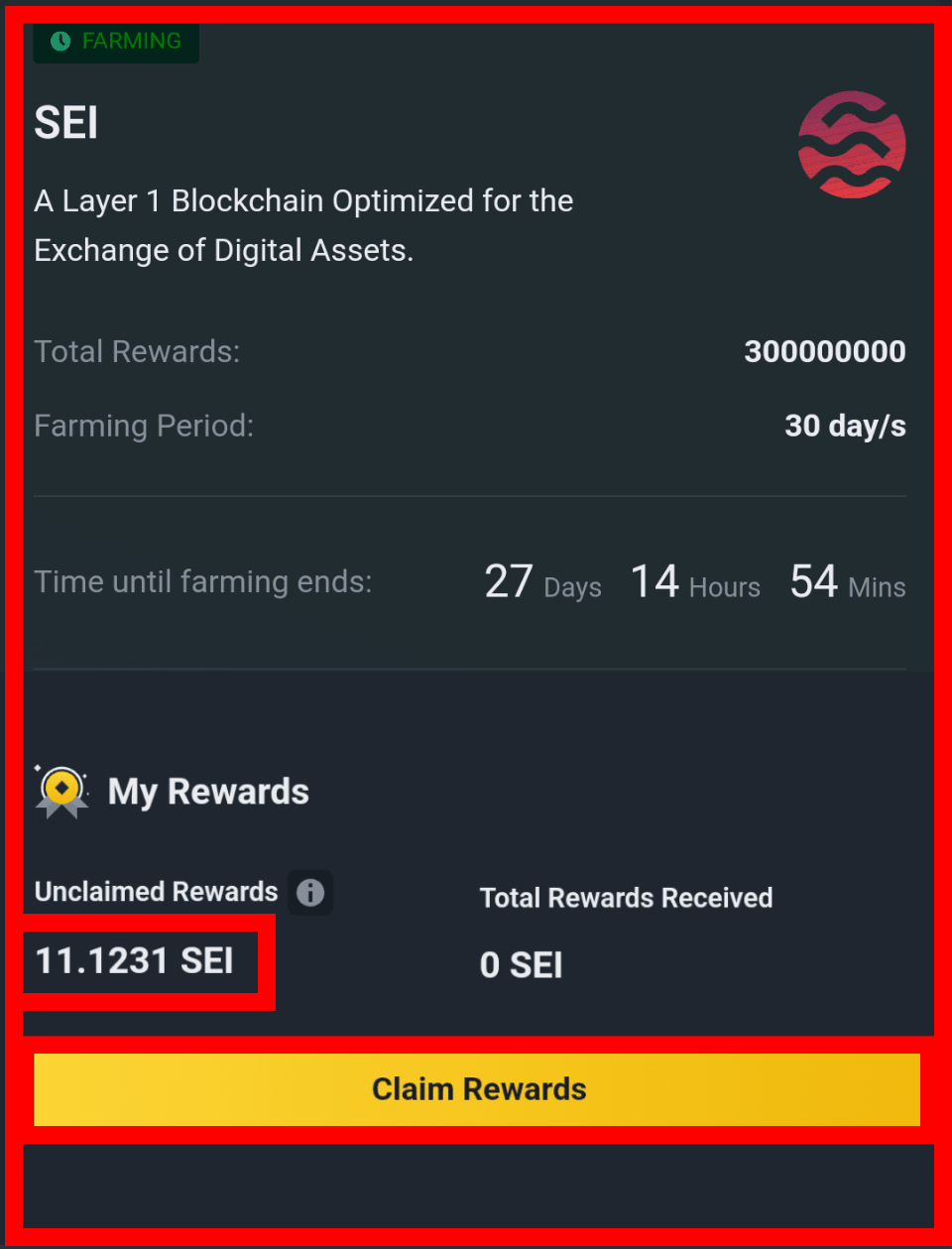Click the Total Rewards Received value
The width and height of the screenshot is (952, 1249).
point(626,898)
